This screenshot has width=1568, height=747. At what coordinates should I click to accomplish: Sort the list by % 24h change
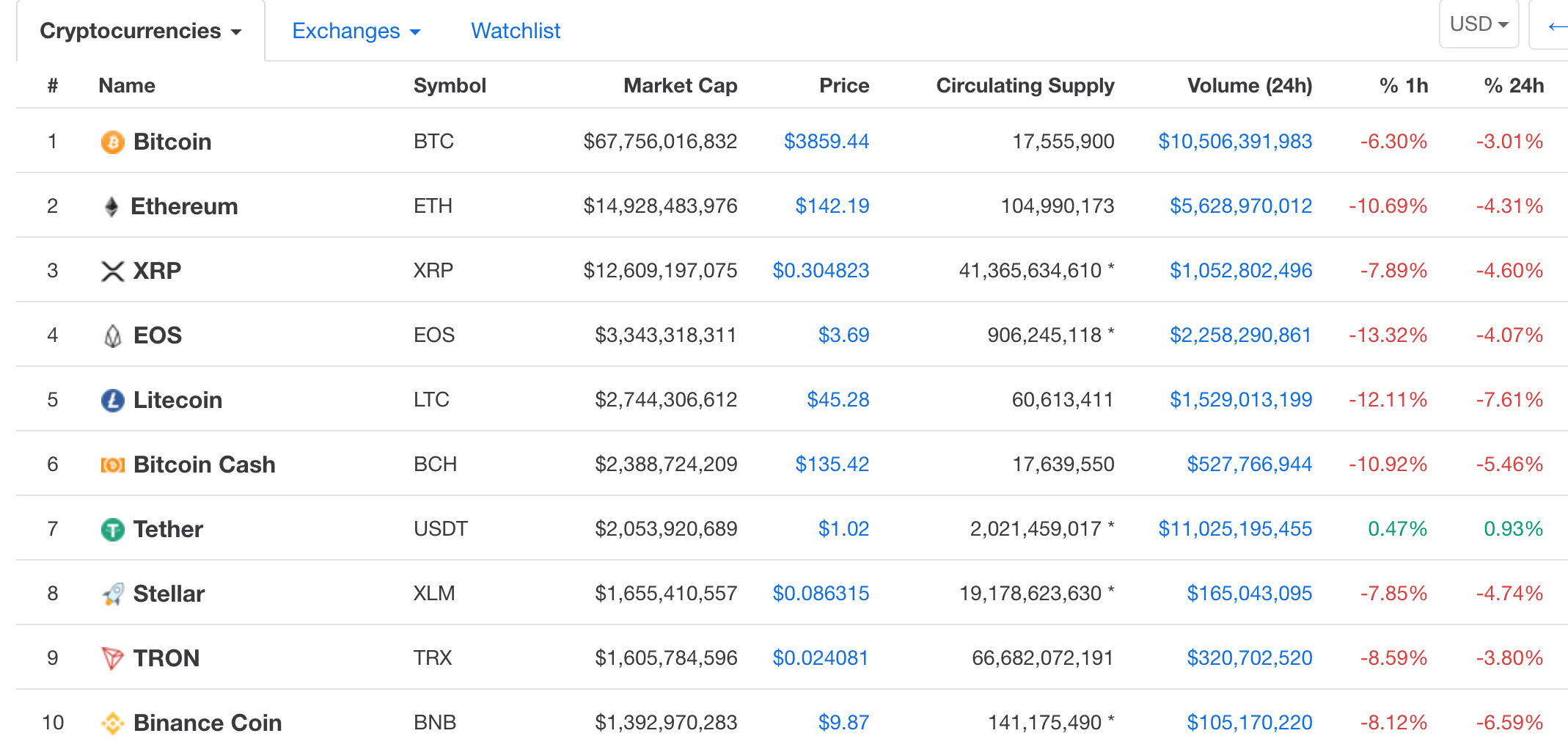(x=1513, y=86)
